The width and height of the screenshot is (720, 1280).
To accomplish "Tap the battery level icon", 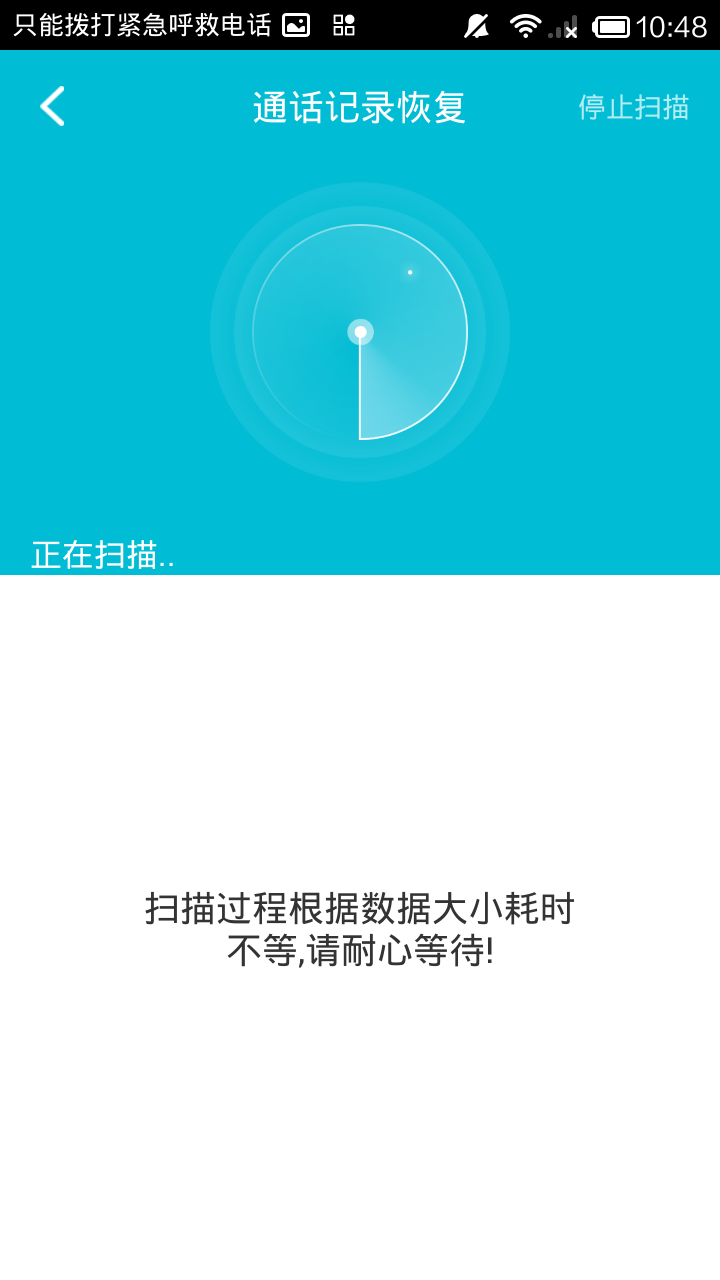I will click(613, 27).
